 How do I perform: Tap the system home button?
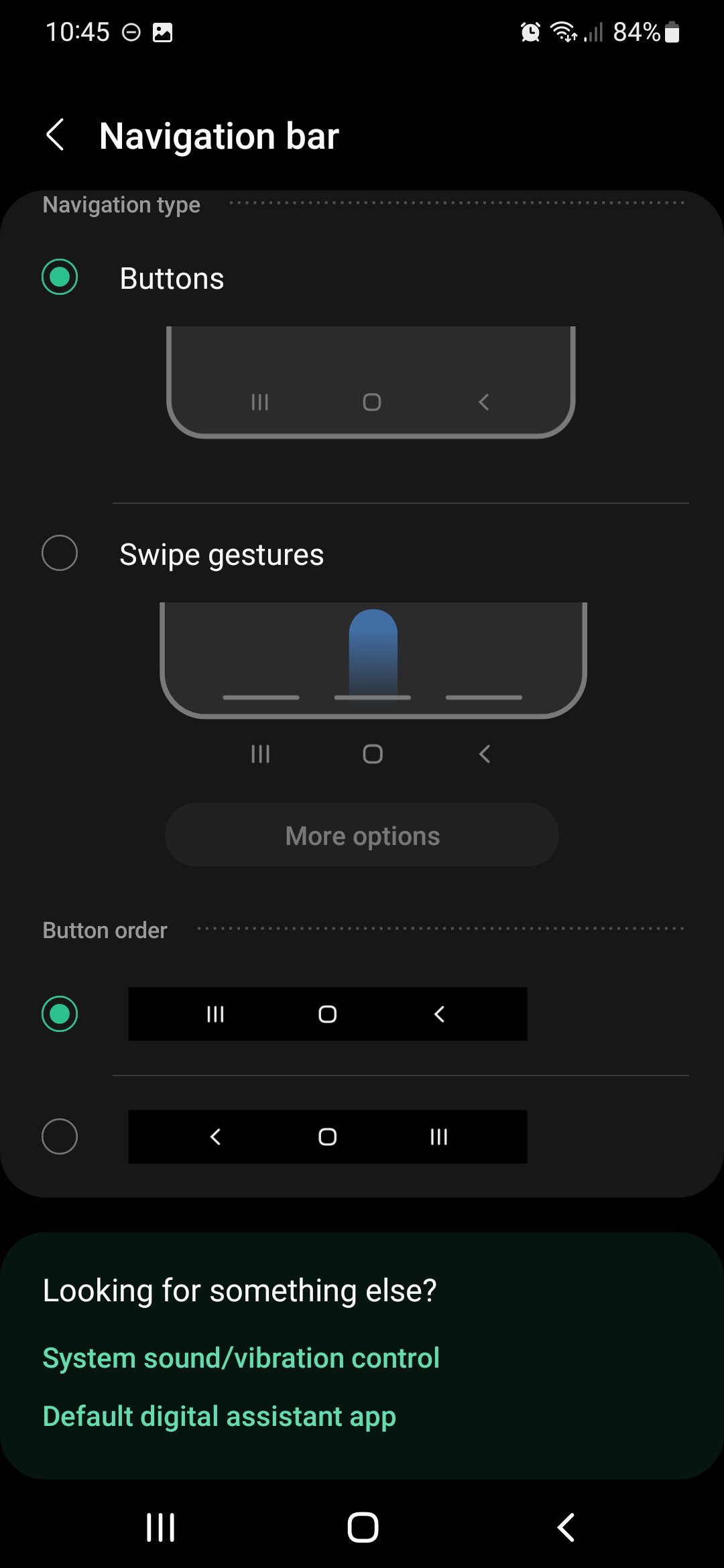(x=363, y=1528)
